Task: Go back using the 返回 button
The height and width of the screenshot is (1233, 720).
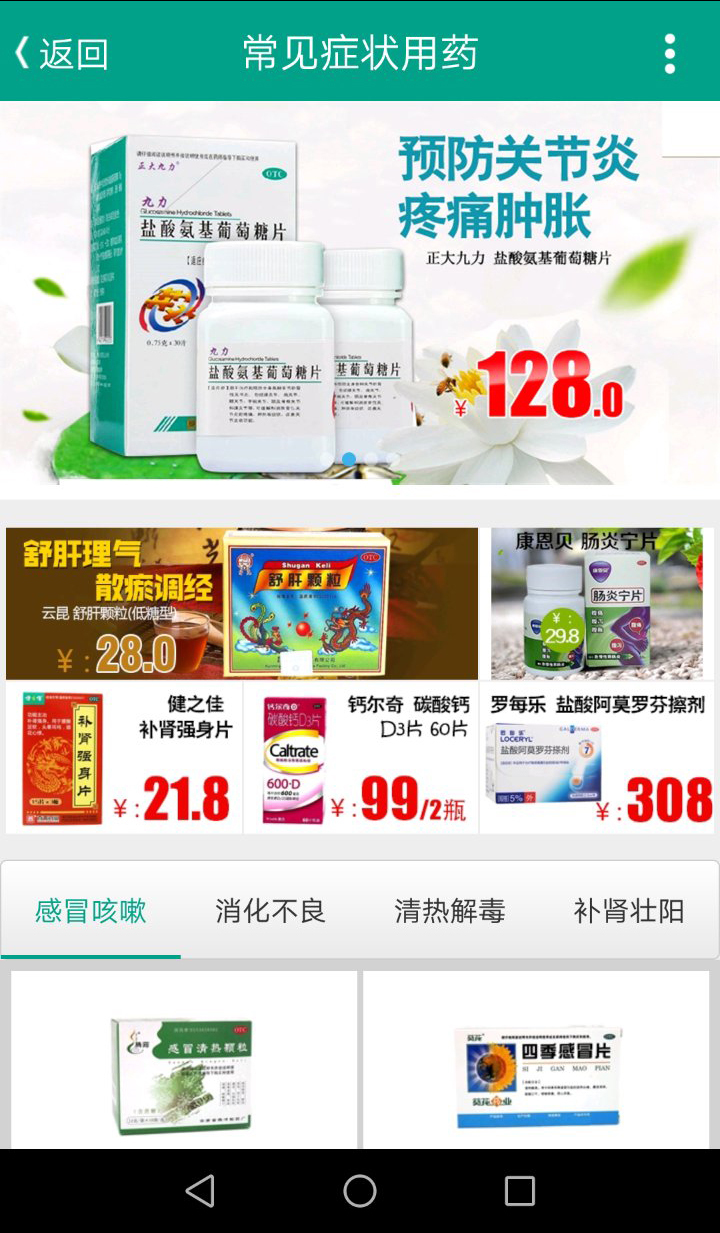Action: click(x=60, y=53)
